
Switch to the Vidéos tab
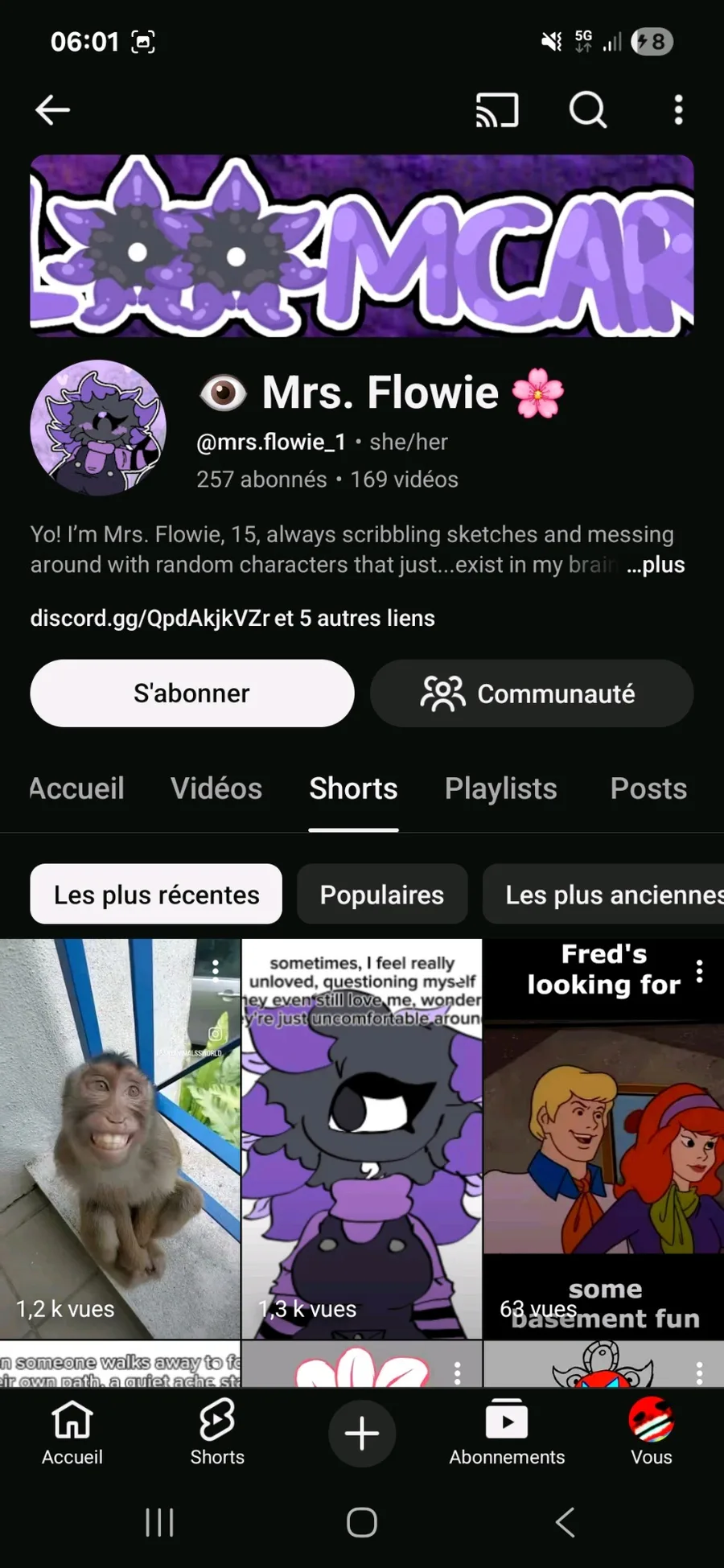(216, 788)
